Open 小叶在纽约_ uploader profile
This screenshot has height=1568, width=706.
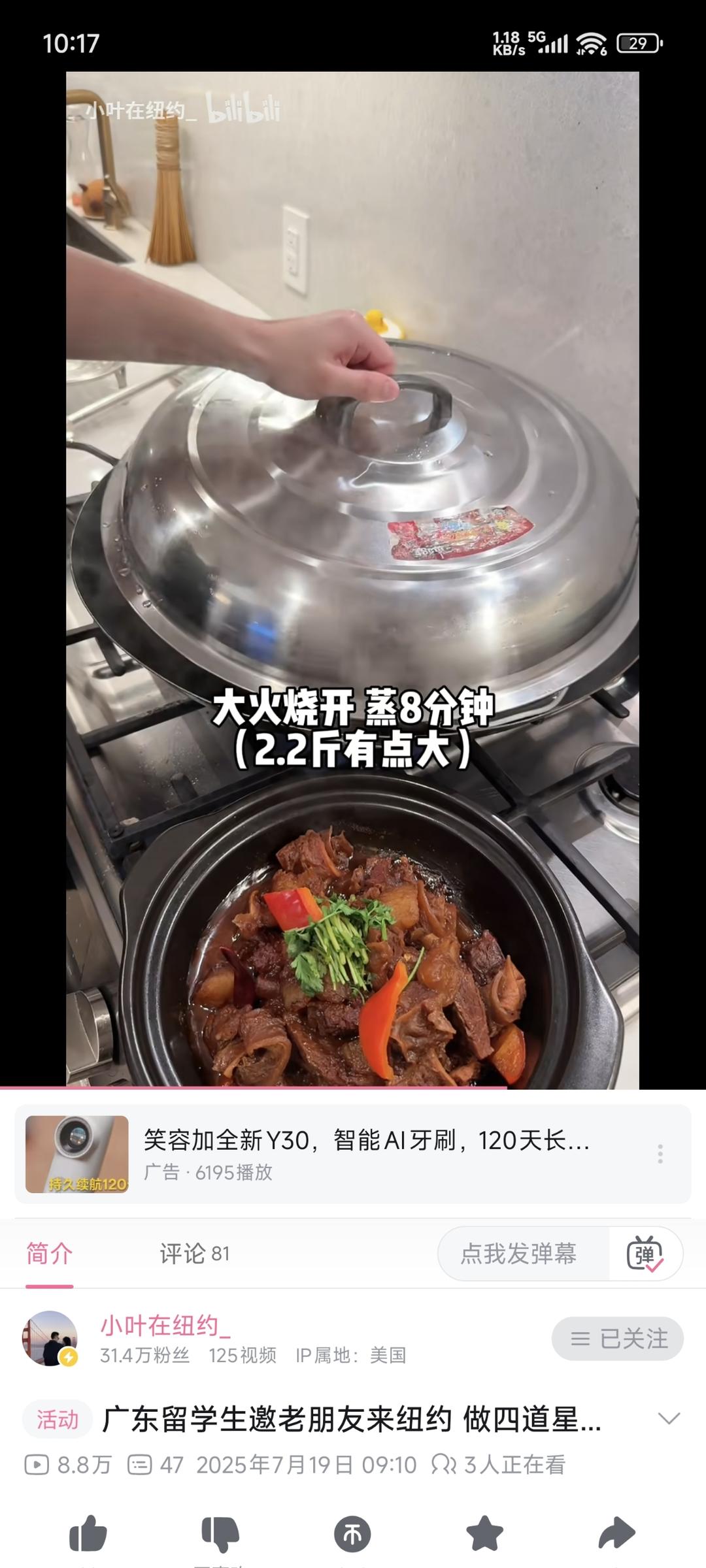click(165, 1326)
